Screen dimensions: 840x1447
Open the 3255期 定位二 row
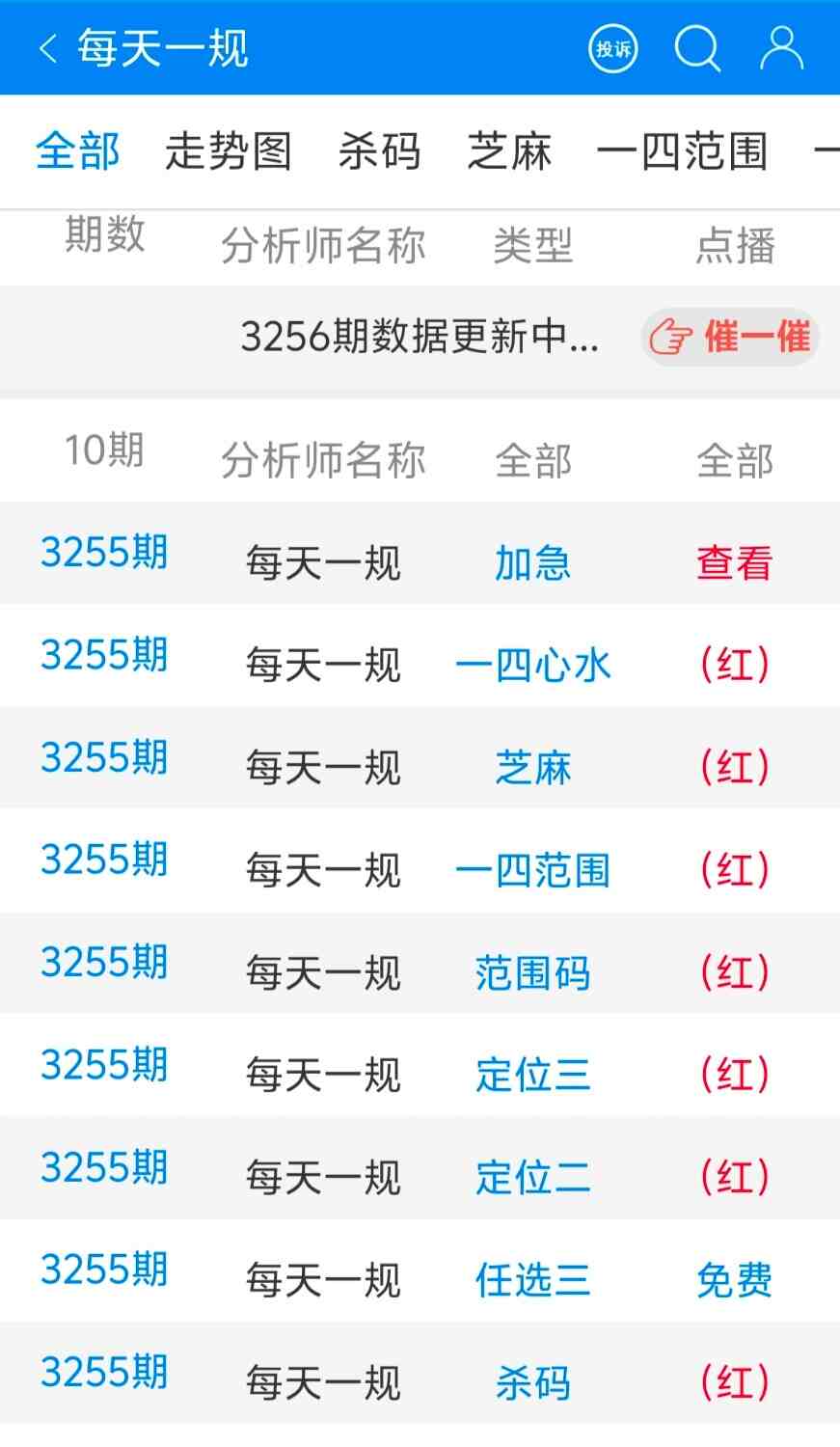tap(532, 1178)
